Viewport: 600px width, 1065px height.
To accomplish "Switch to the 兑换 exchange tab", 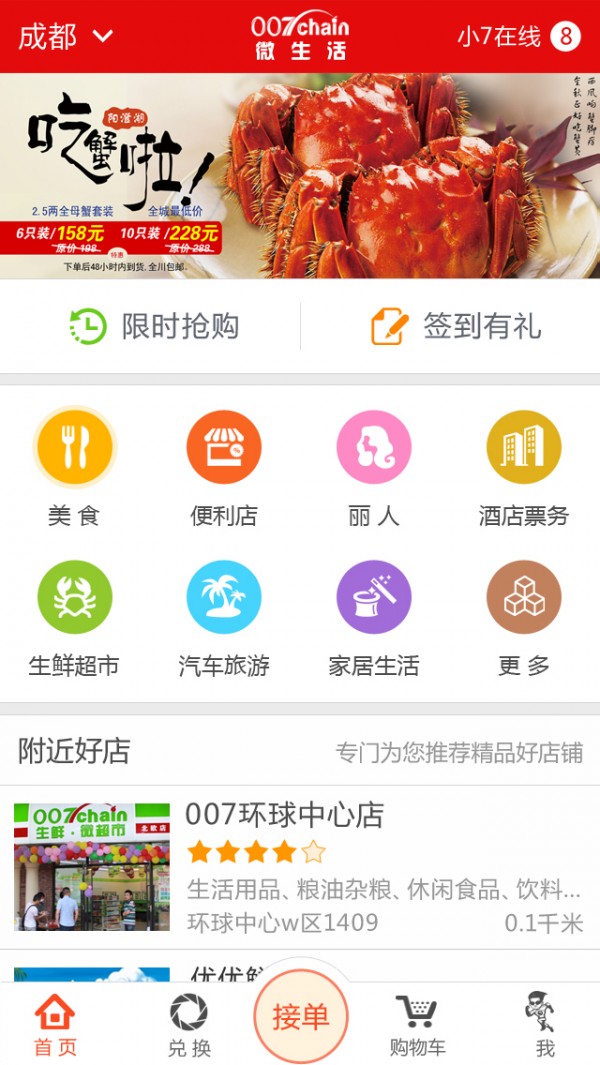I will pyautogui.click(x=189, y=1027).
